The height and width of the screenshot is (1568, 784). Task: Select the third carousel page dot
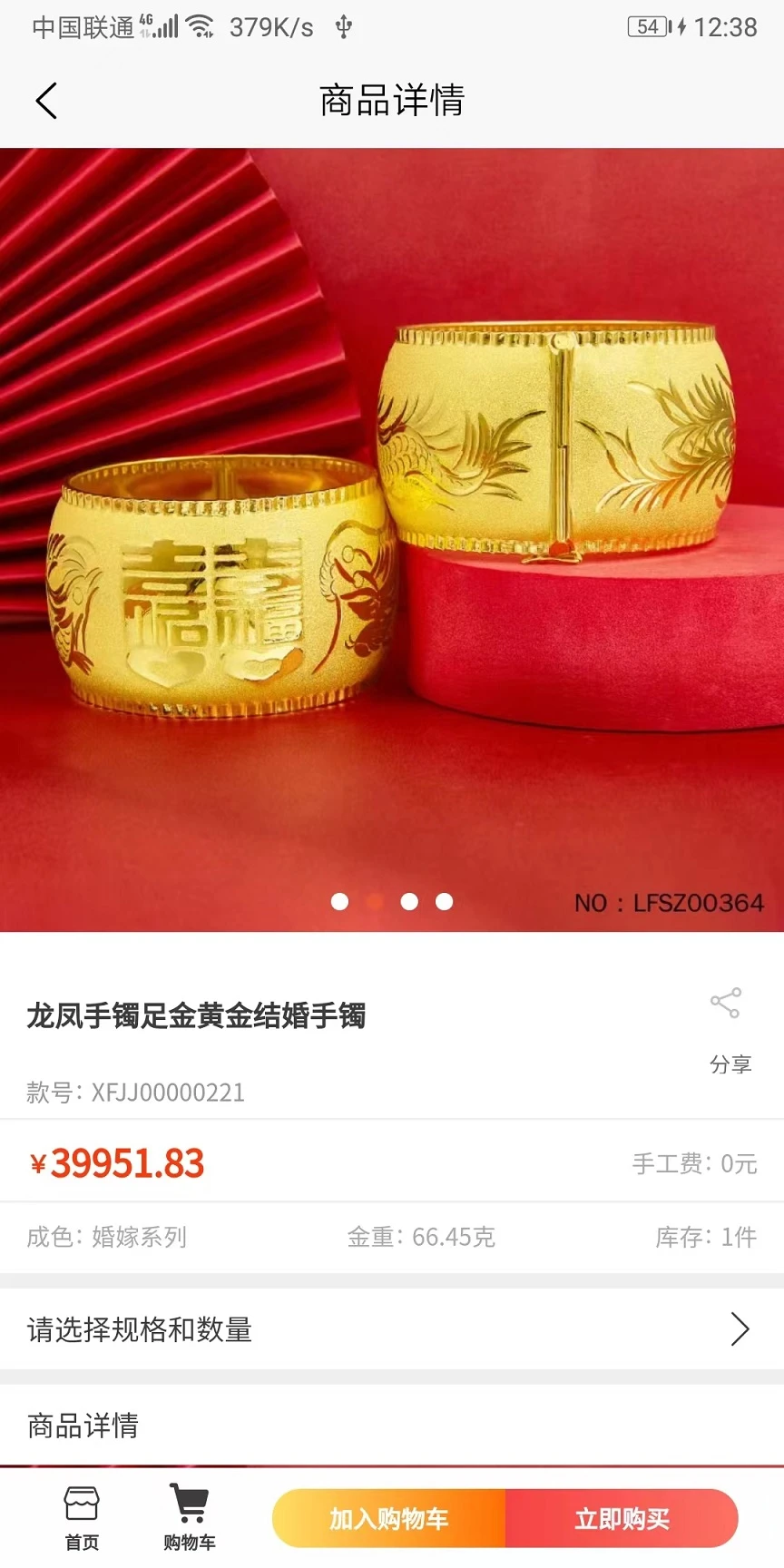click(x=410, y=902)
